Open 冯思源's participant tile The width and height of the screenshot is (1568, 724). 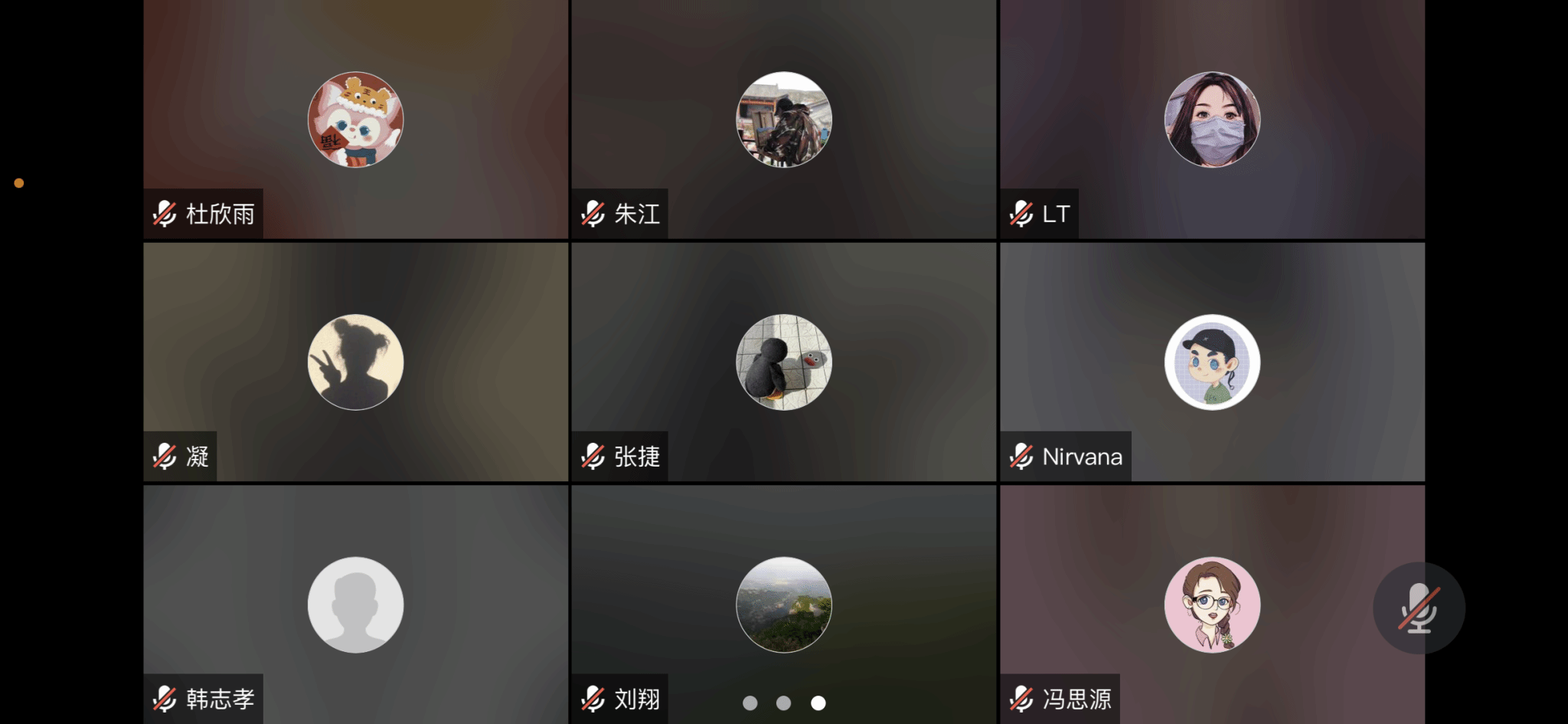(1212, 604)
